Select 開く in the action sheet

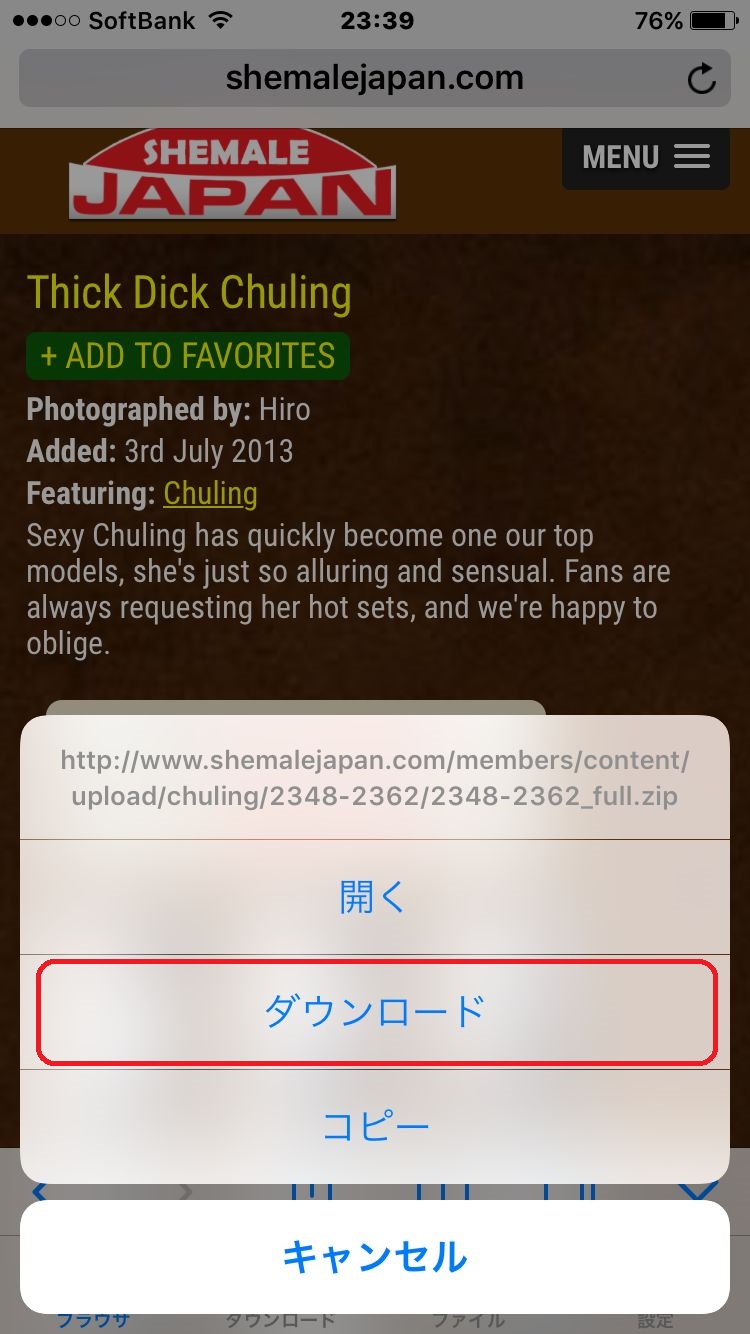point(375,897)
